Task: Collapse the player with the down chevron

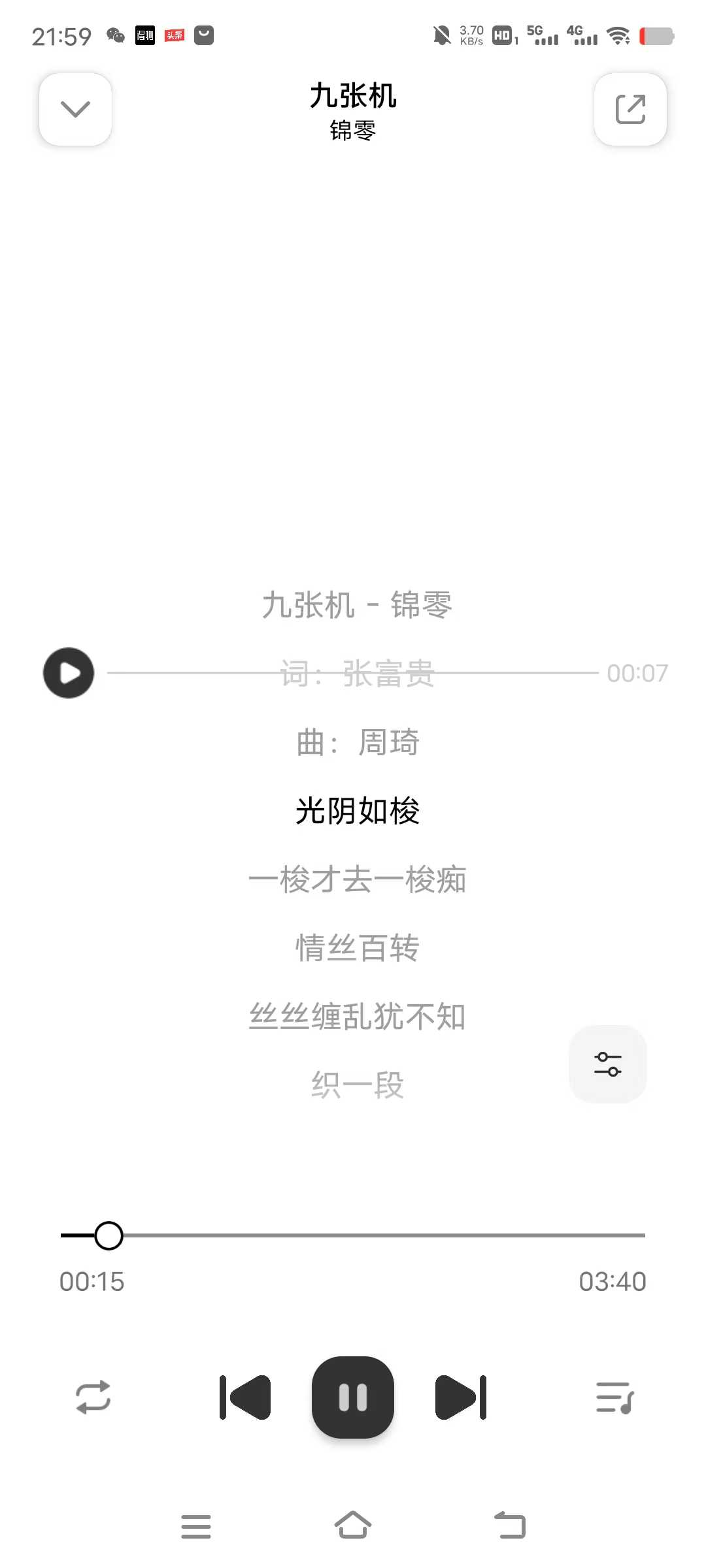Action: pyautogui.click(x=75, y=109)
